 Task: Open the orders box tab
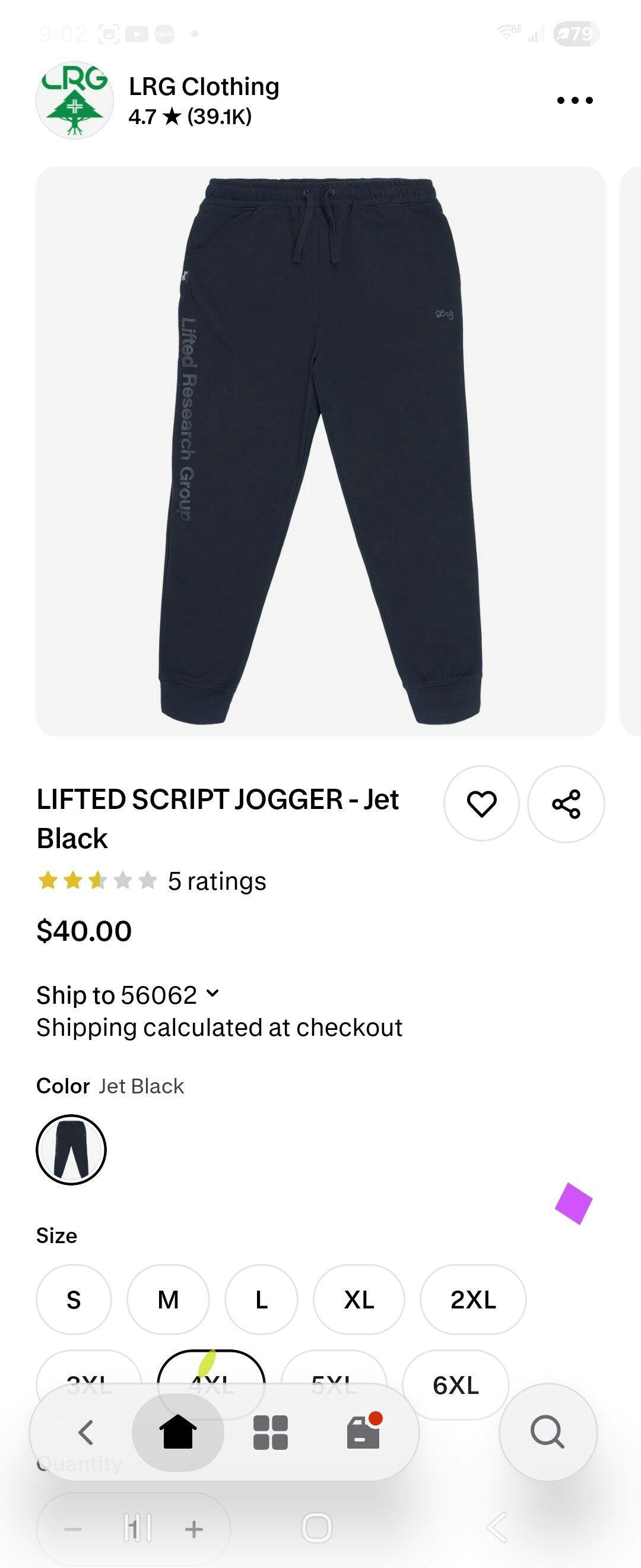(x=363, y=1431)
